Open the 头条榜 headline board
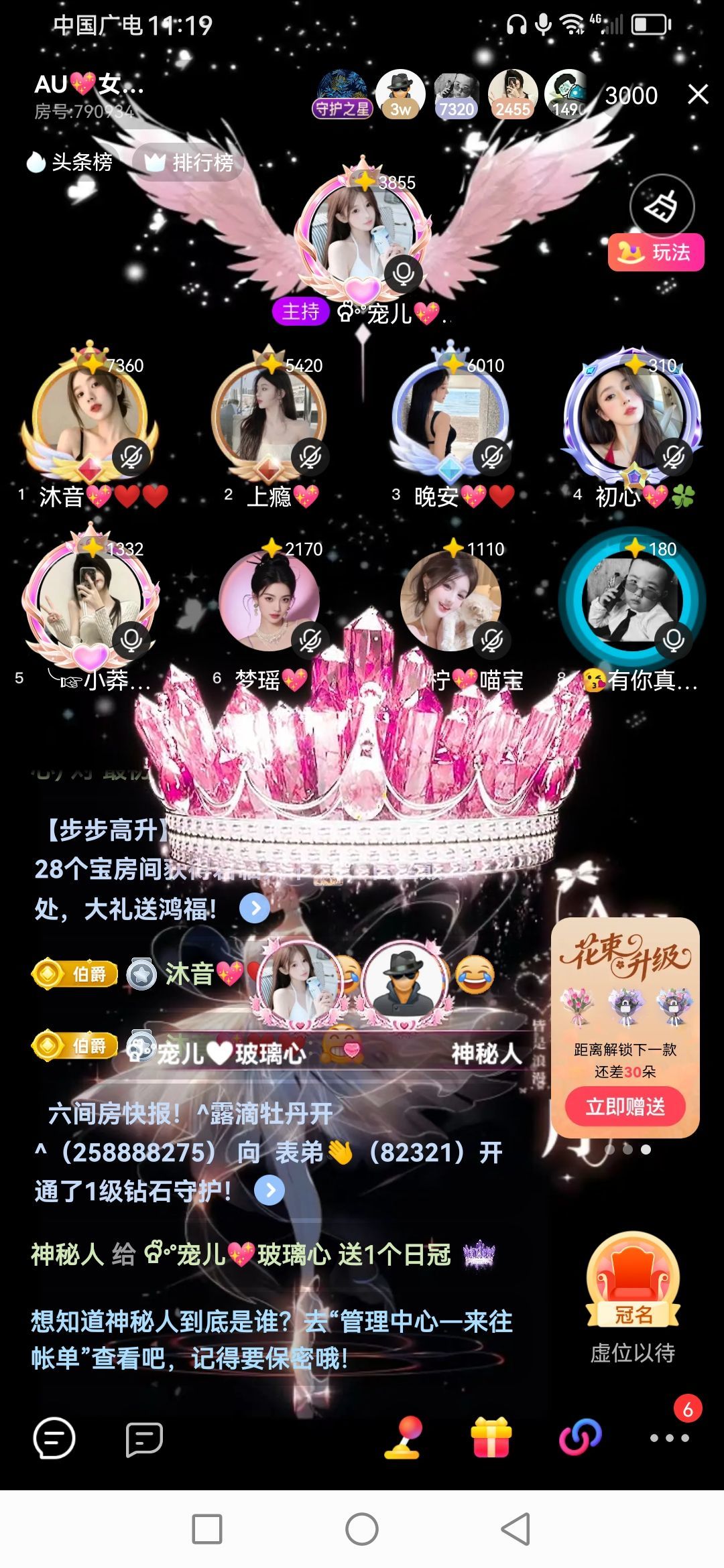 click(70, 162)
